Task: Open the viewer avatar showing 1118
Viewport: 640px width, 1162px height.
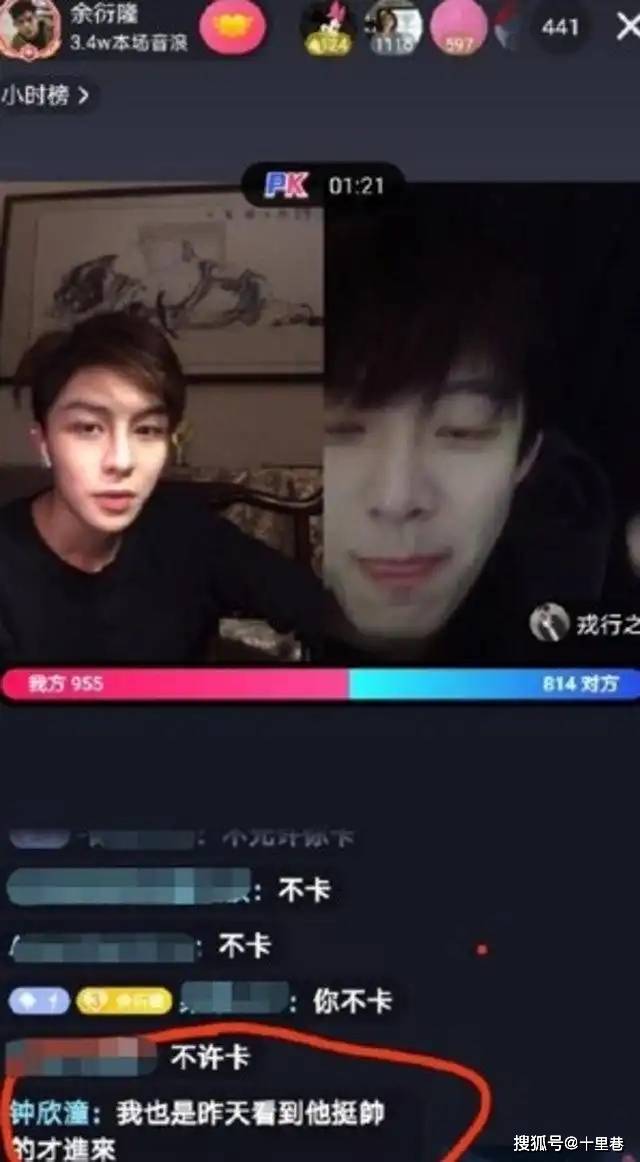Action: 392,27
